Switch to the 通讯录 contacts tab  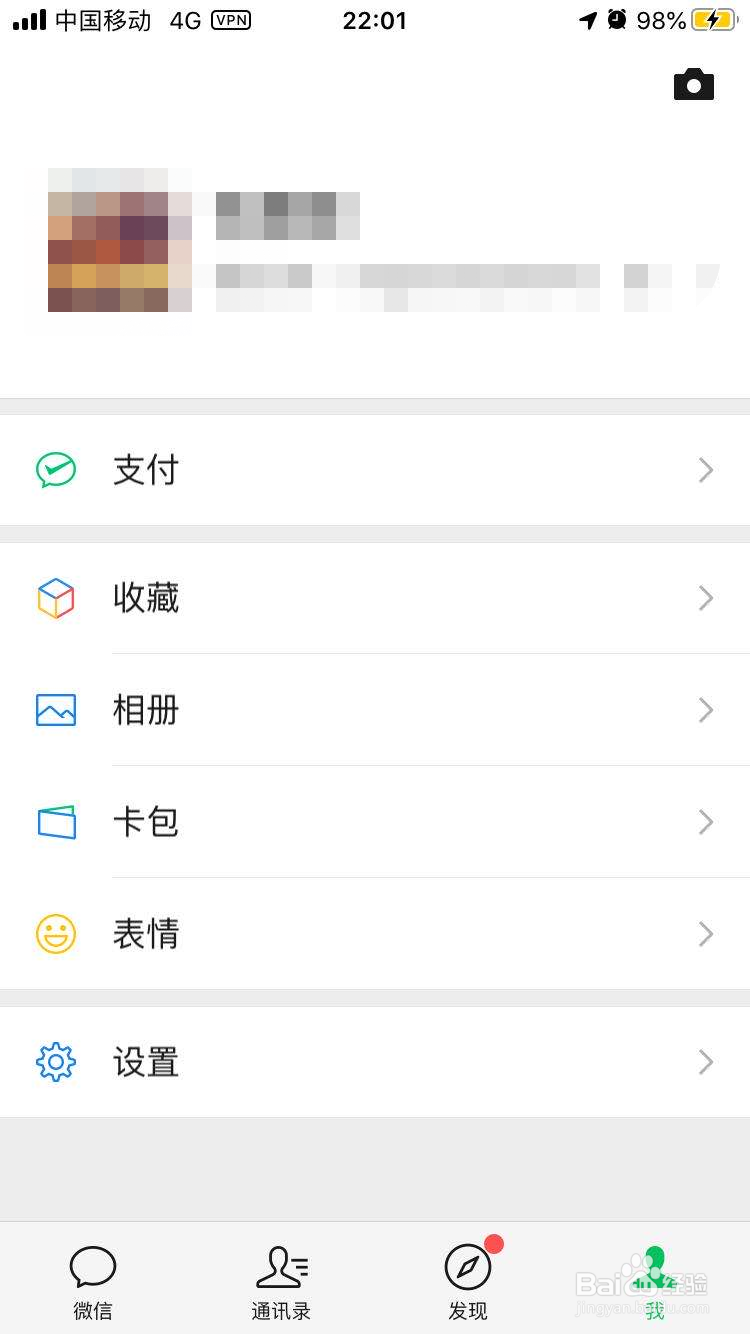point(281,1282)
